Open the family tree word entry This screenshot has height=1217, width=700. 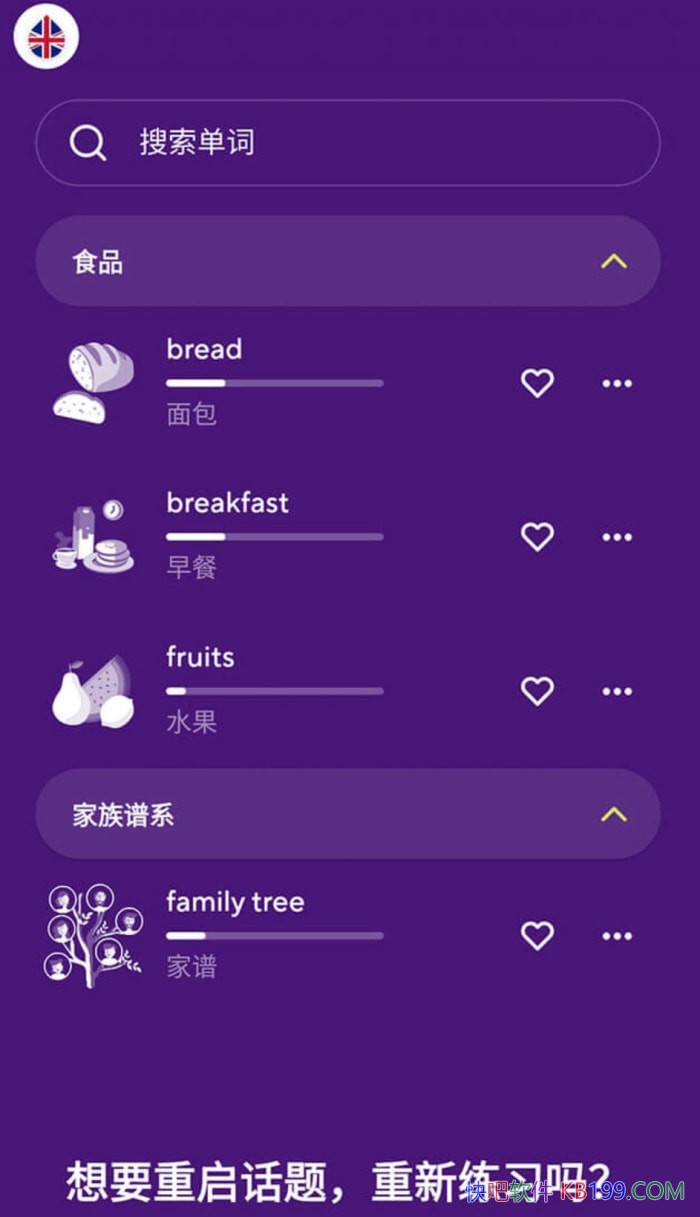235,903
